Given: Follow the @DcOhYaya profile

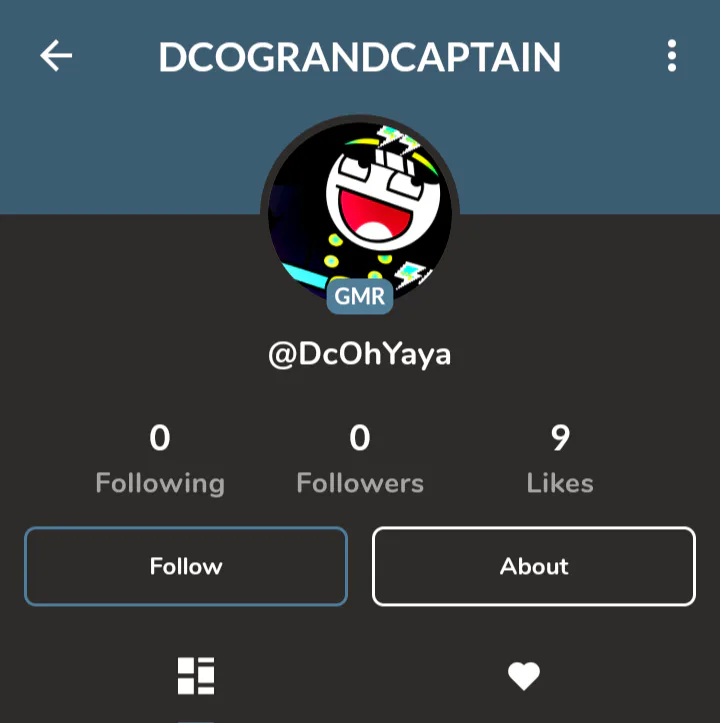Looking at the screenshot, I should pyautogui.click(x=186, y=566).
